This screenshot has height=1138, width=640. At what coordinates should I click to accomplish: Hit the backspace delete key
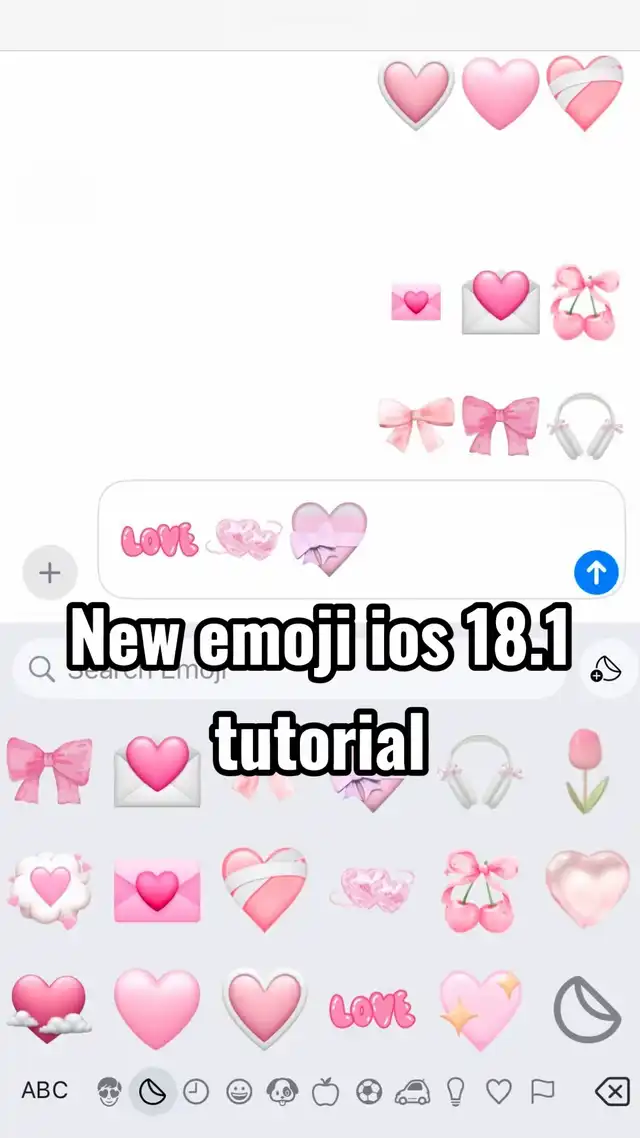pyautogui.click(x=612, y=1092)
